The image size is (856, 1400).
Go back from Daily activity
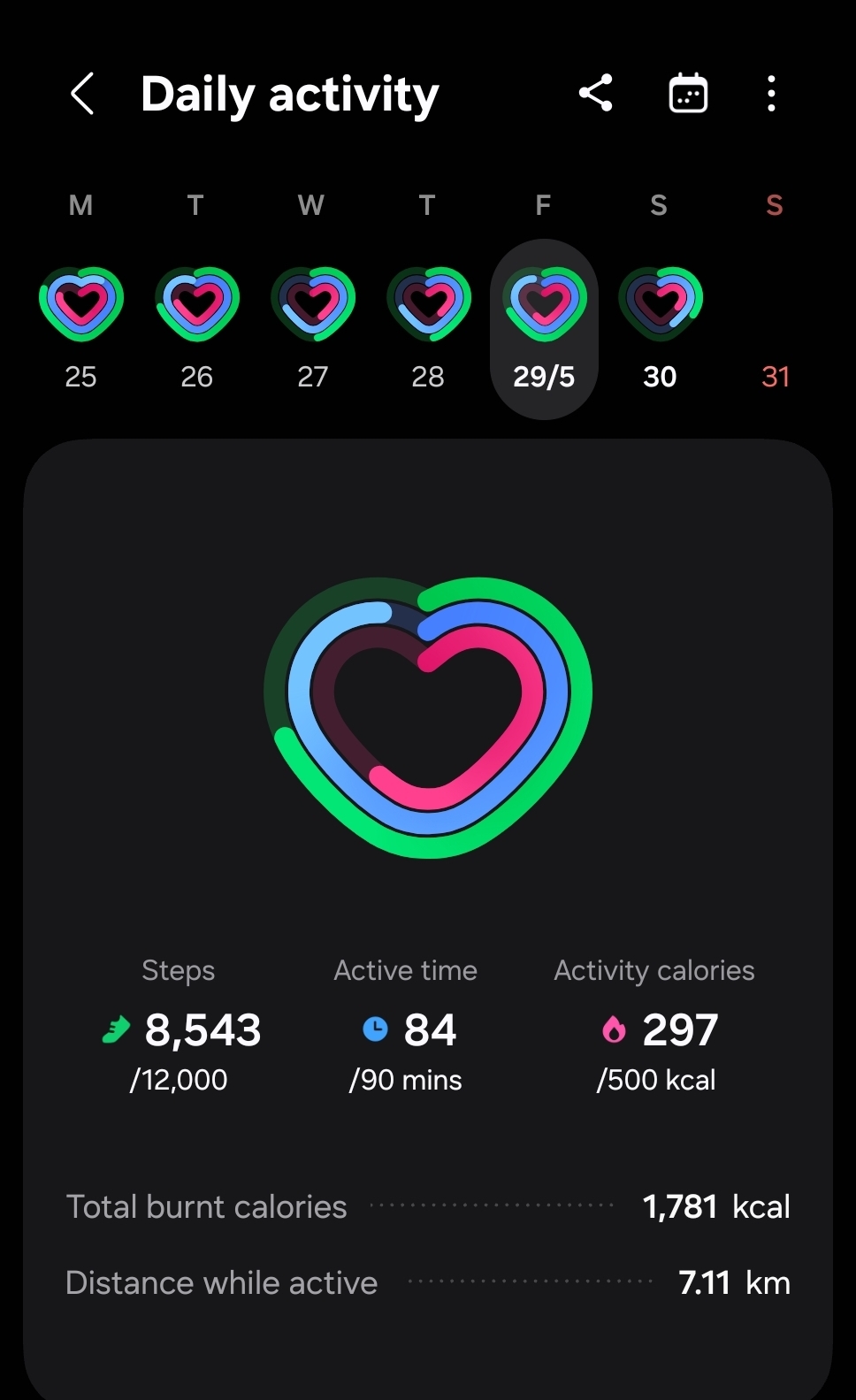82,94
